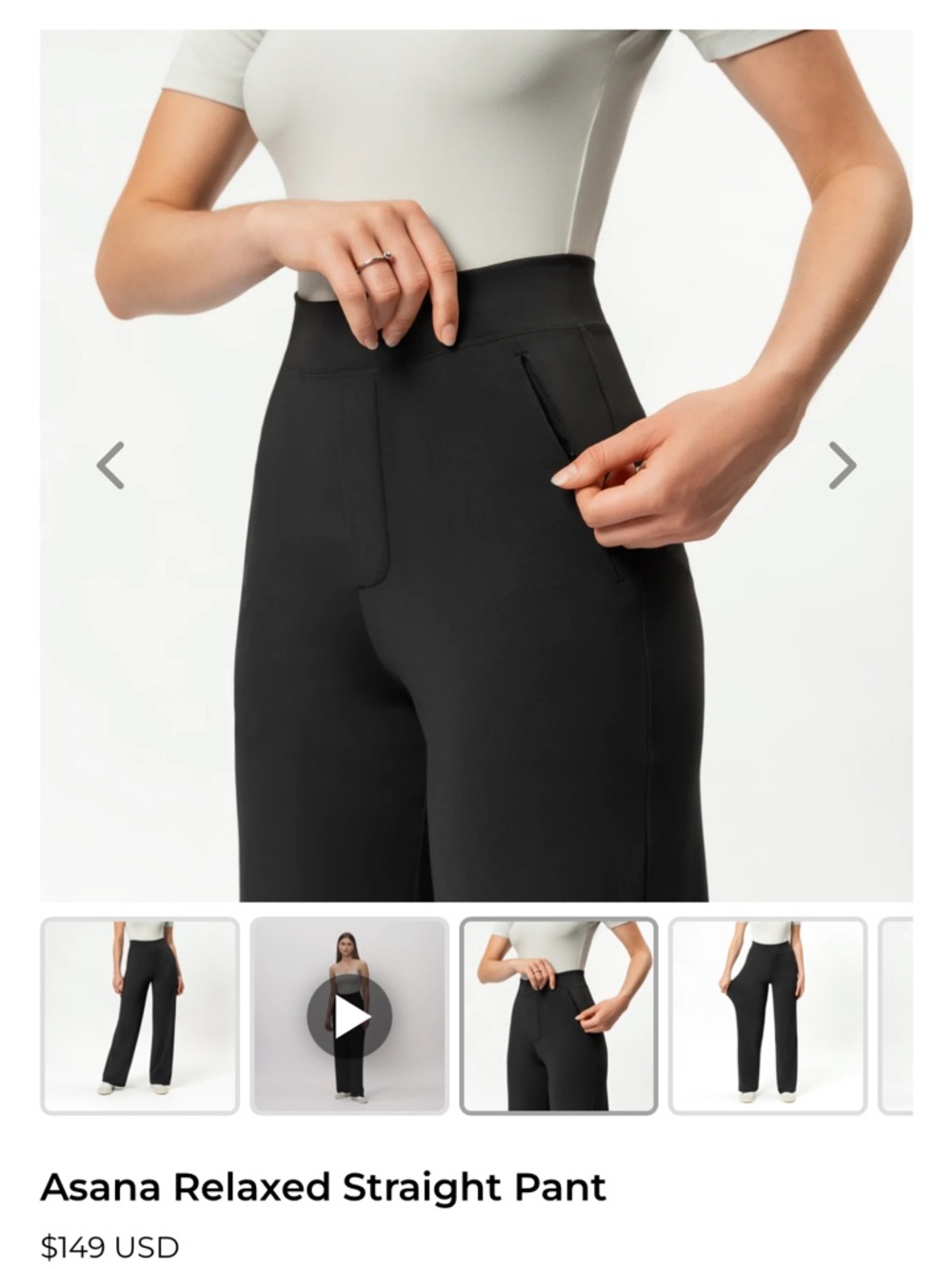Go to the previous product image
Image resolution: width=952 pixels, height=1269 pixels.
pos(110,466)
